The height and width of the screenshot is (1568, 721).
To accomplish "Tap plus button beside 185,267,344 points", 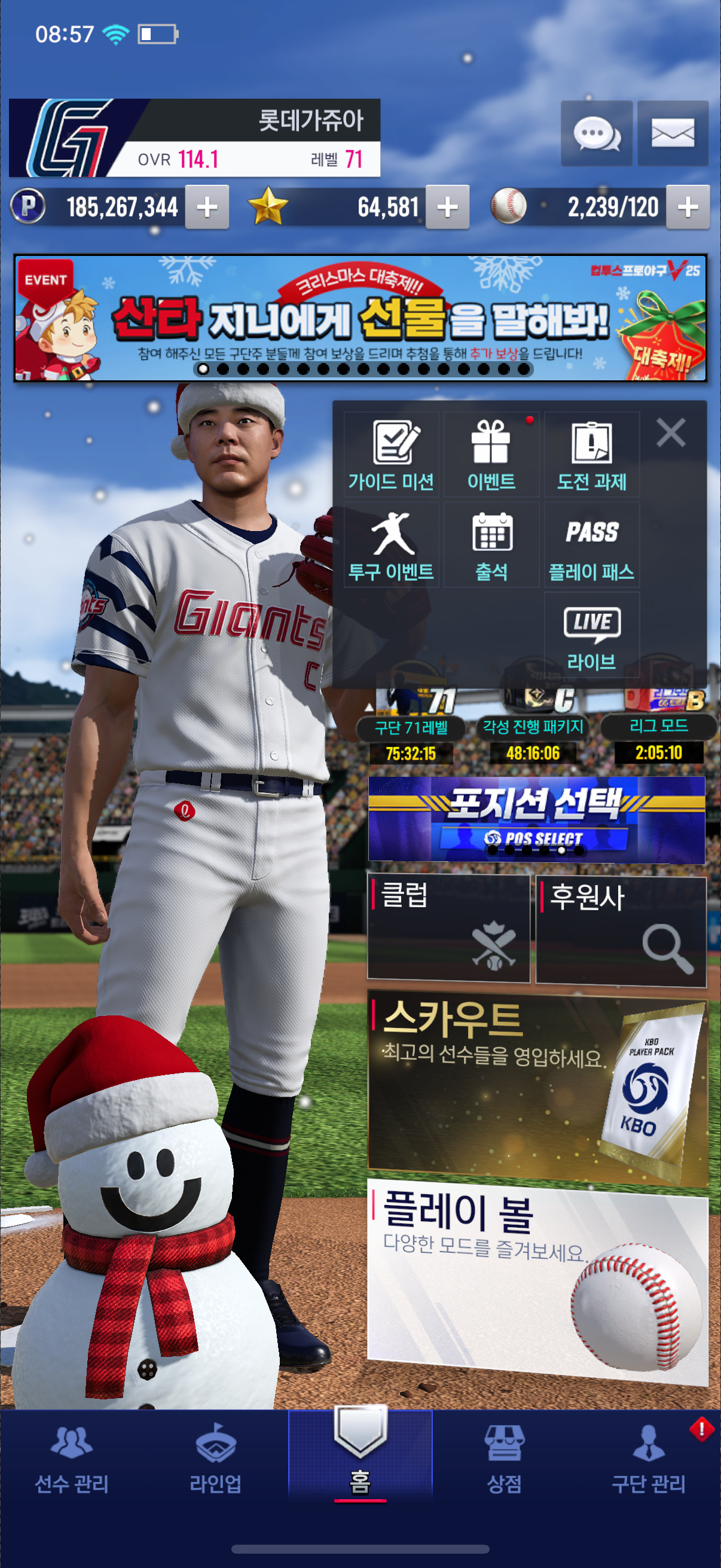I will (207, 208).
